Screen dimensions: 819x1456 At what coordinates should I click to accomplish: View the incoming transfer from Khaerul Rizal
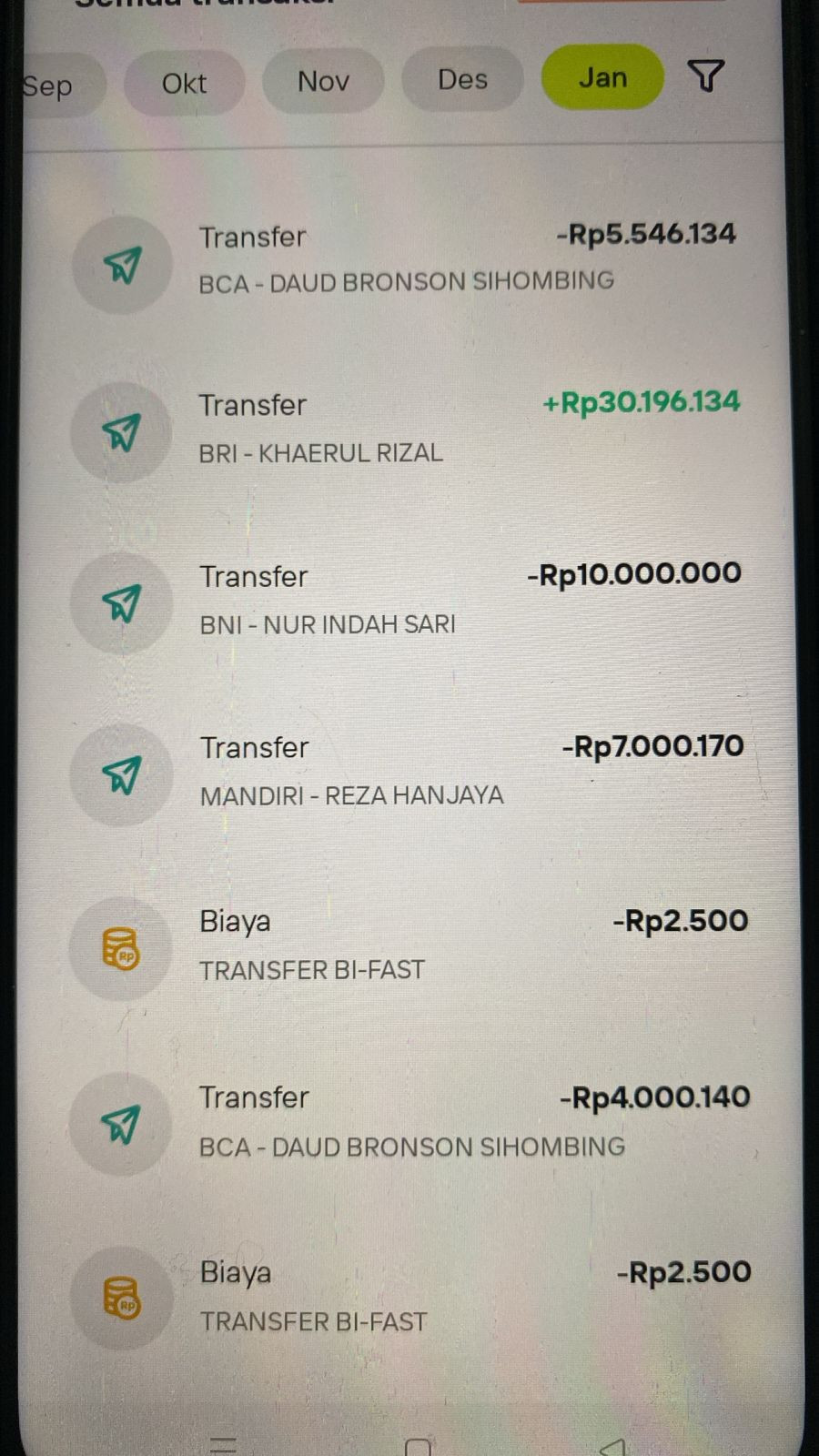[409, 430]
